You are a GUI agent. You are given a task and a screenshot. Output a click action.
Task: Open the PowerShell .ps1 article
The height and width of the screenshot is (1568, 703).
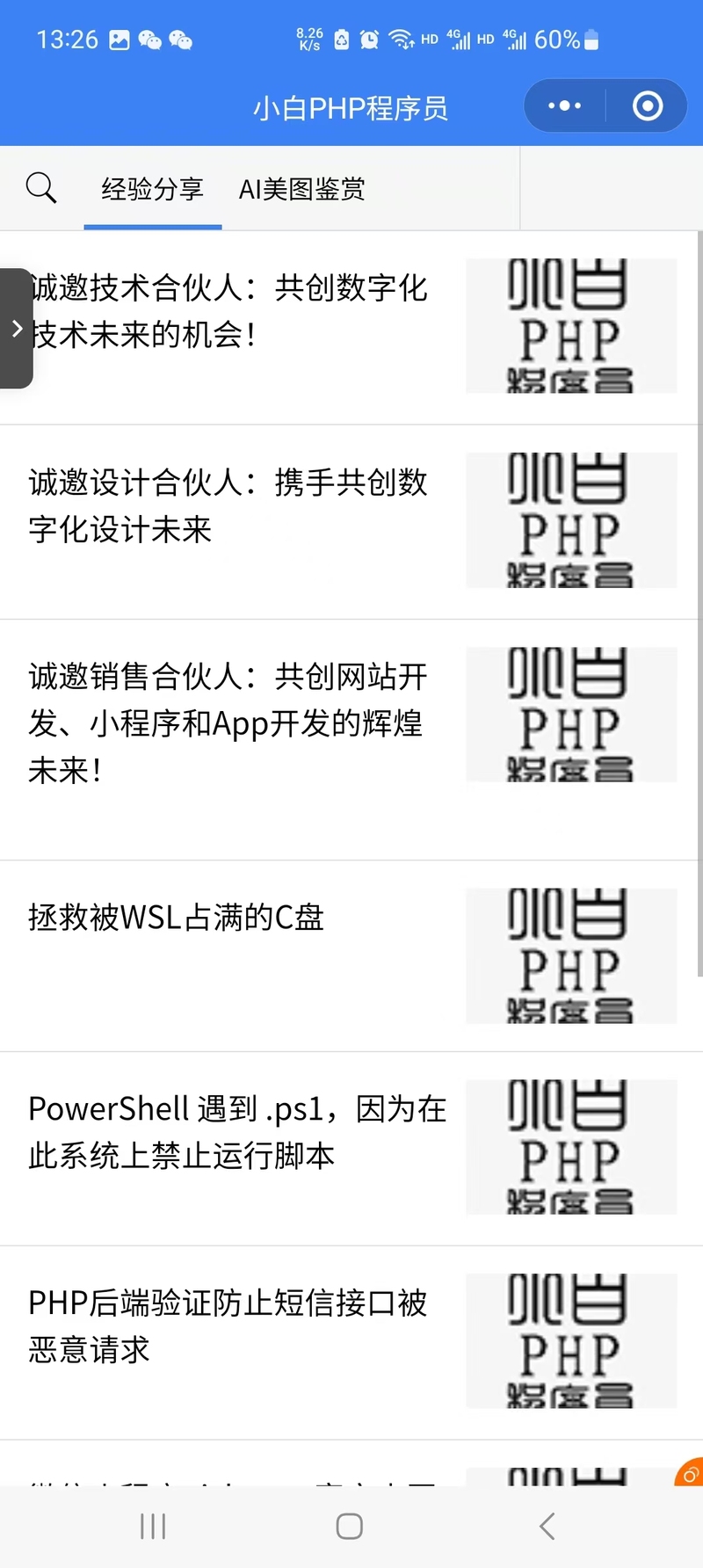tap(351, 1149)
